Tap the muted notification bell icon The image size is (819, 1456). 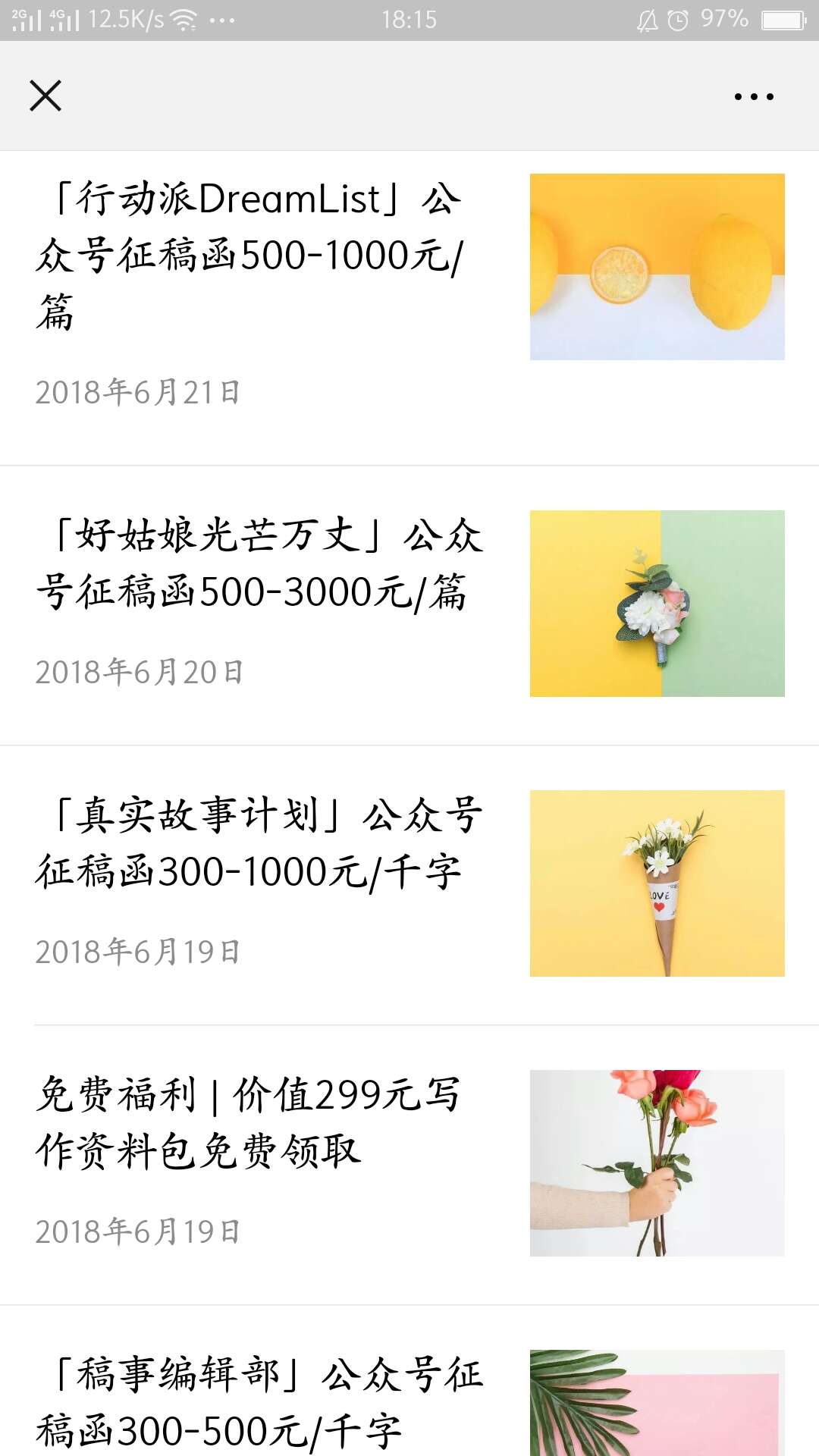pyautogui.click(x=646, y=20)
